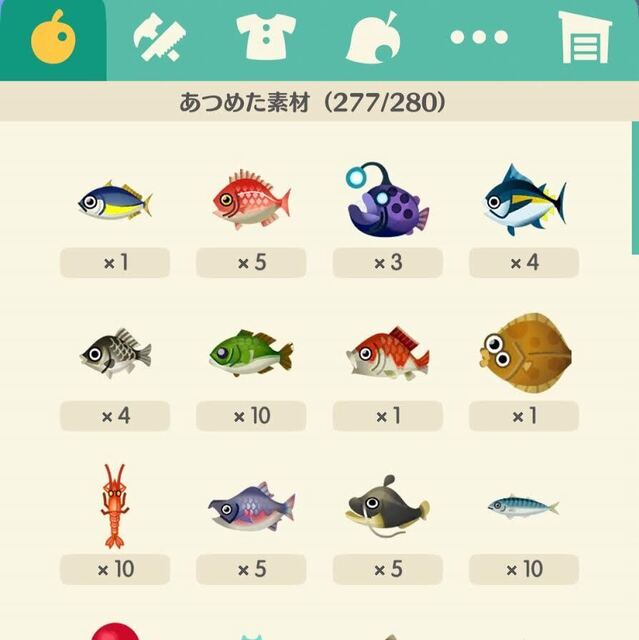Select the red snapper with ×5
The width and height of the screenshot is (639, 640).
coord(251,200)
